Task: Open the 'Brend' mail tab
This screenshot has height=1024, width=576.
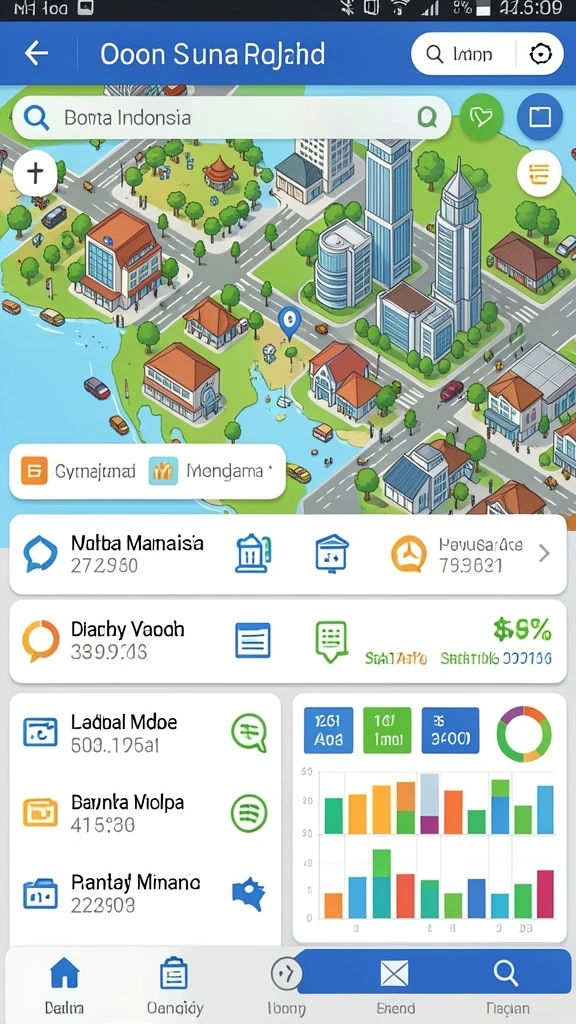Action: [395, 985]
